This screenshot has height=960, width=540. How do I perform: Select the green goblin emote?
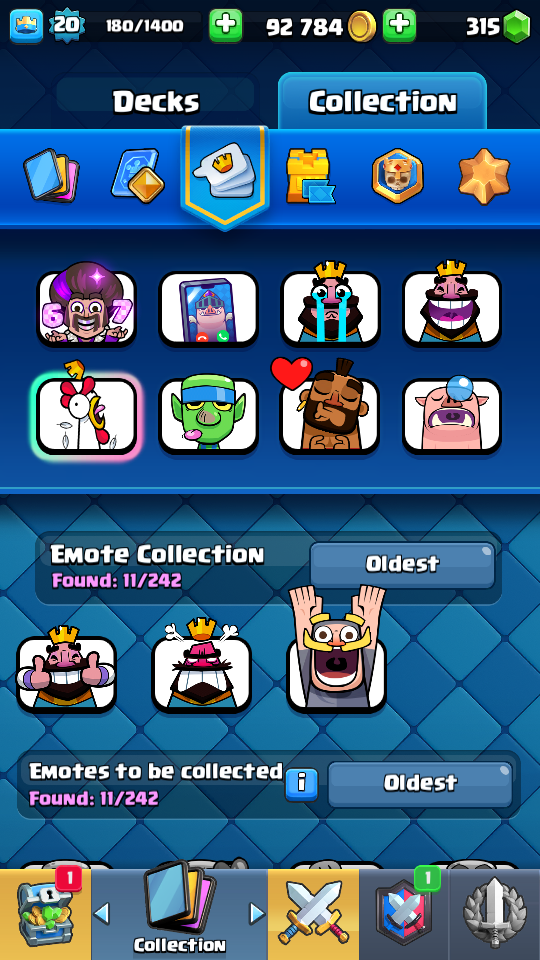click(208, 415)
